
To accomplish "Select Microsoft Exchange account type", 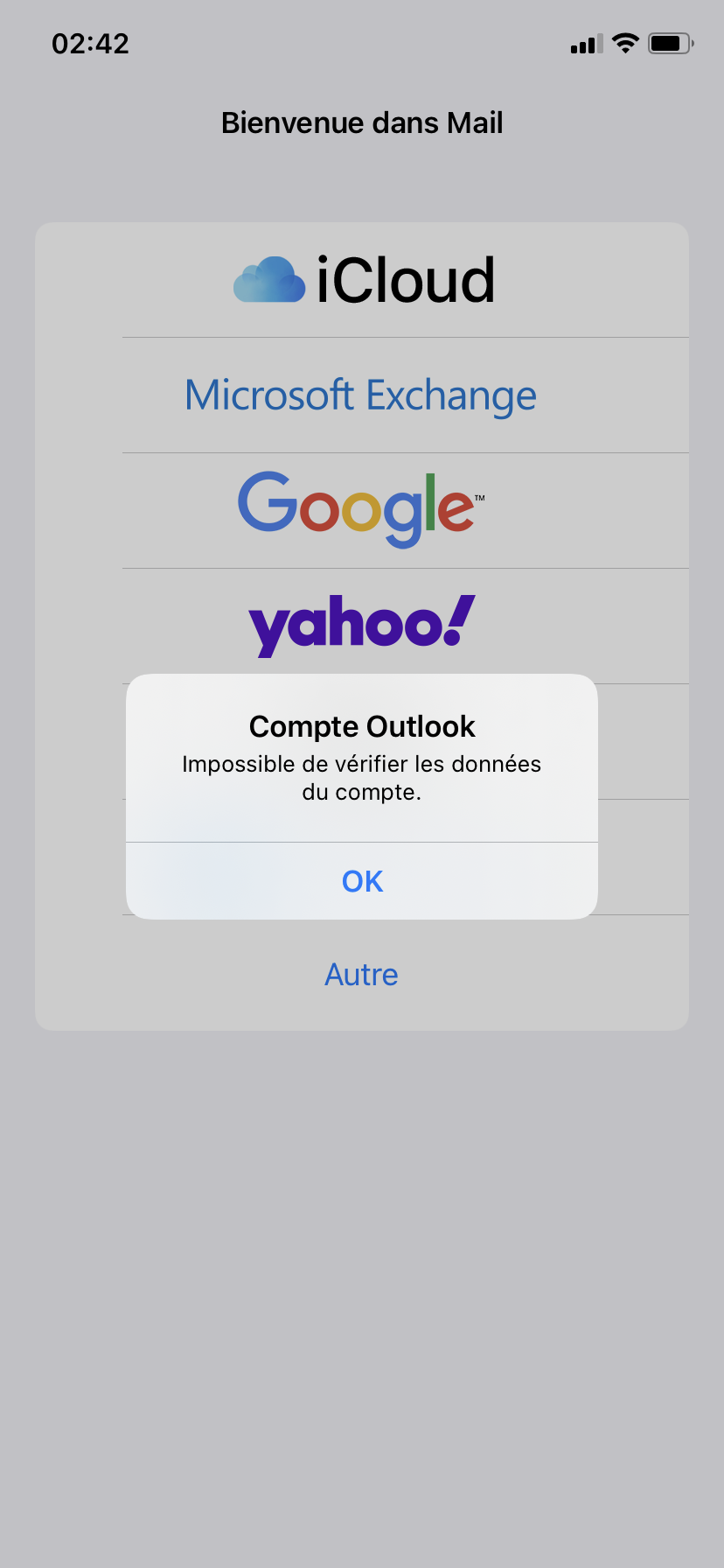I will [x=362, y=395].
